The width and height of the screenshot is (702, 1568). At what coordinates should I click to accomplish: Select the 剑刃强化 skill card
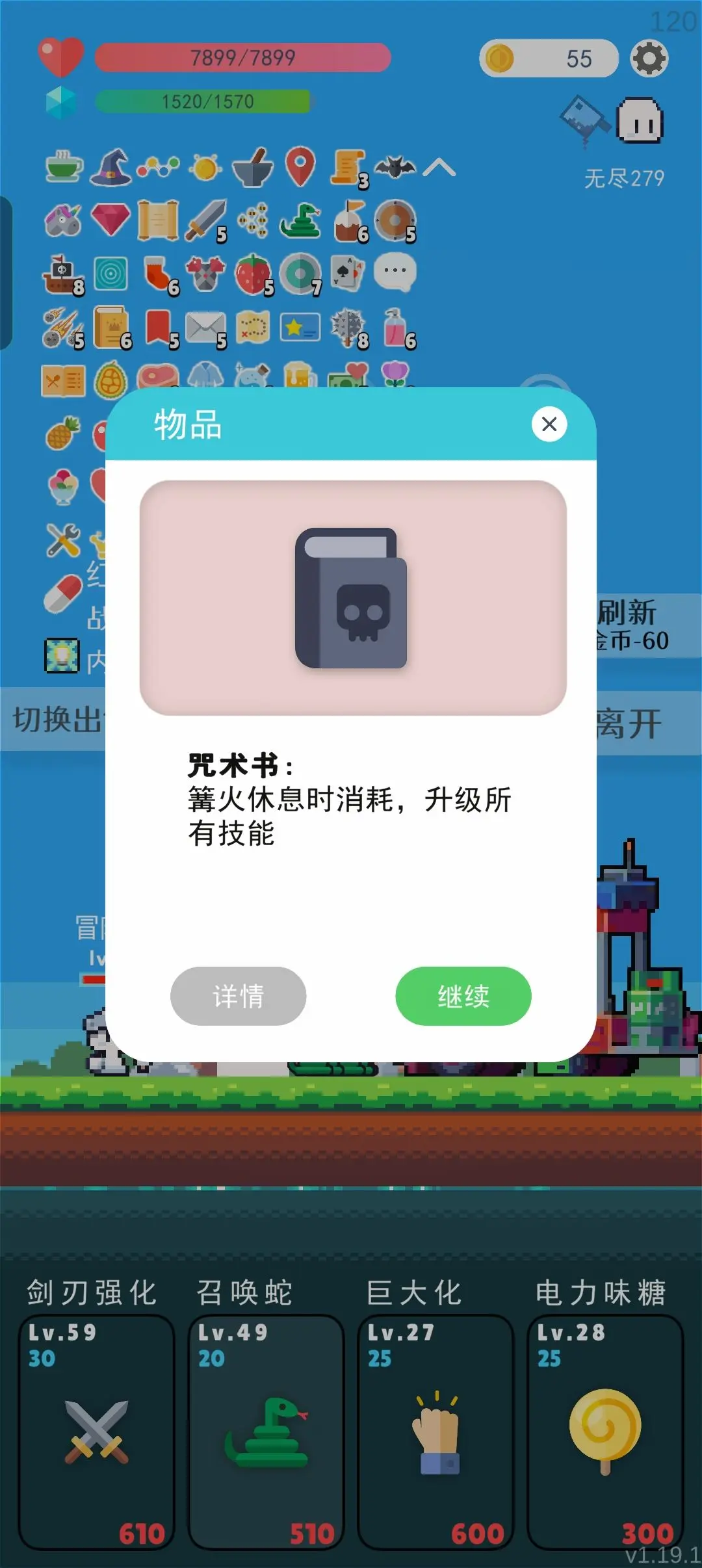pyautogui.click(x=96, y=1430)
